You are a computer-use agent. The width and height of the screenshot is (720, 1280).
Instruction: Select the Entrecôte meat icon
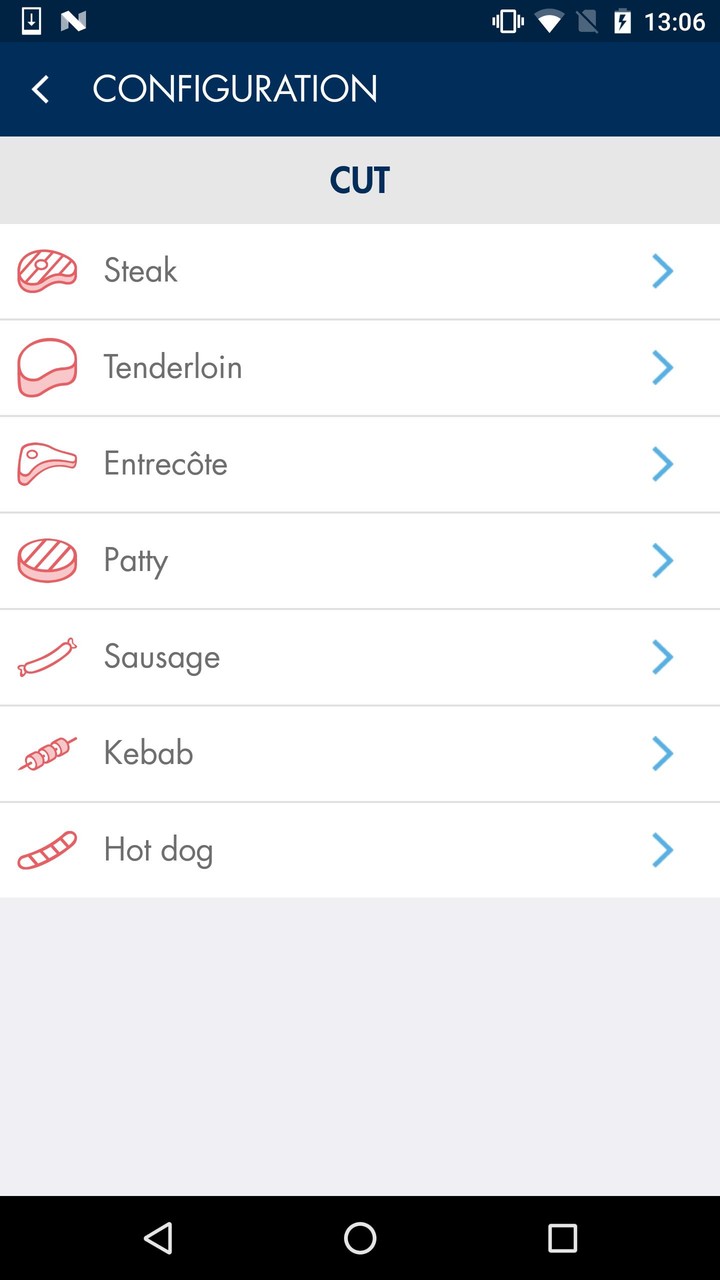coord(46,463)
